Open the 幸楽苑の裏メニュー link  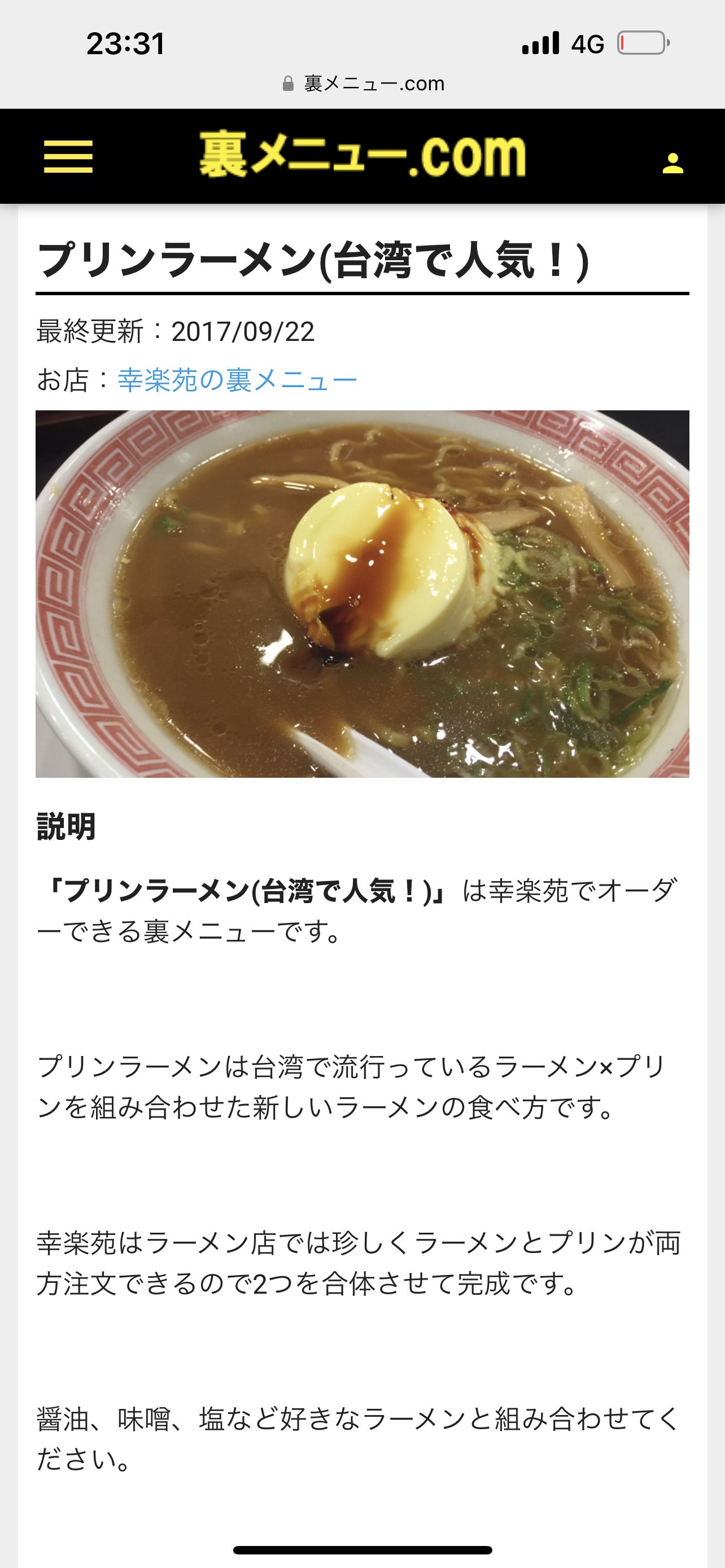coord(237,380)
